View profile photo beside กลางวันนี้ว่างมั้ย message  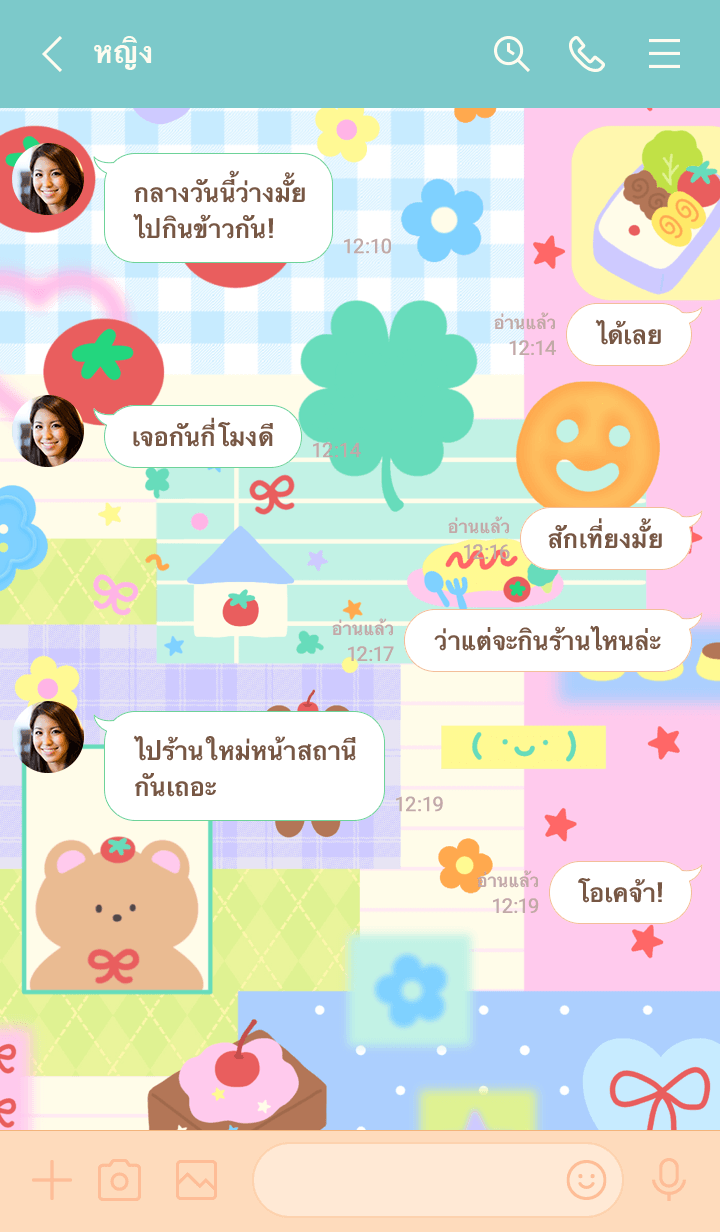[48, 179]
